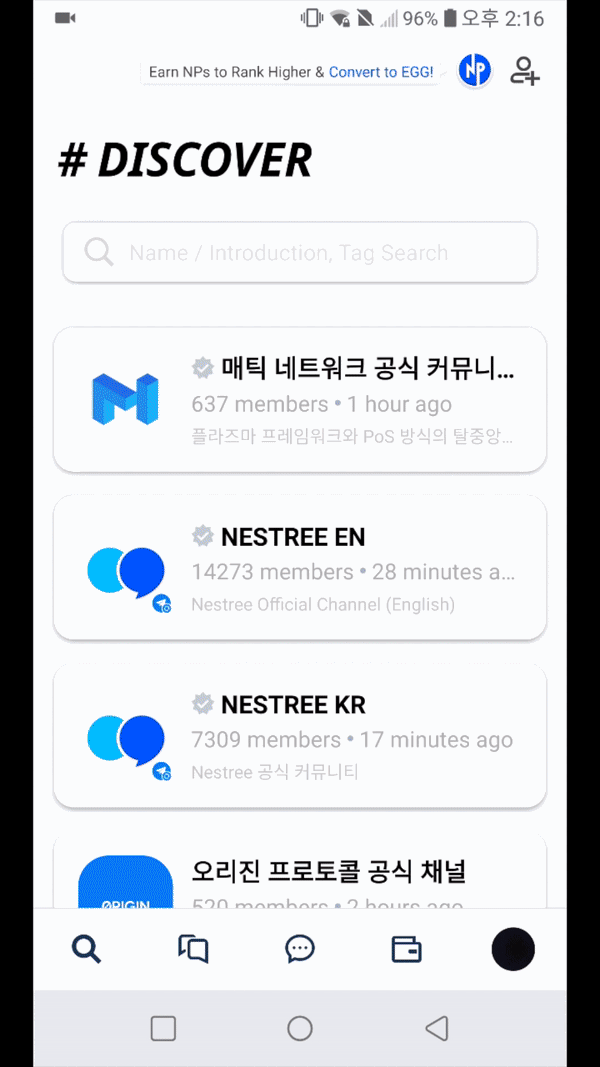600x1067 pixels.
Task: Switch to the wallet tab
Action: [x=406, y=948]
